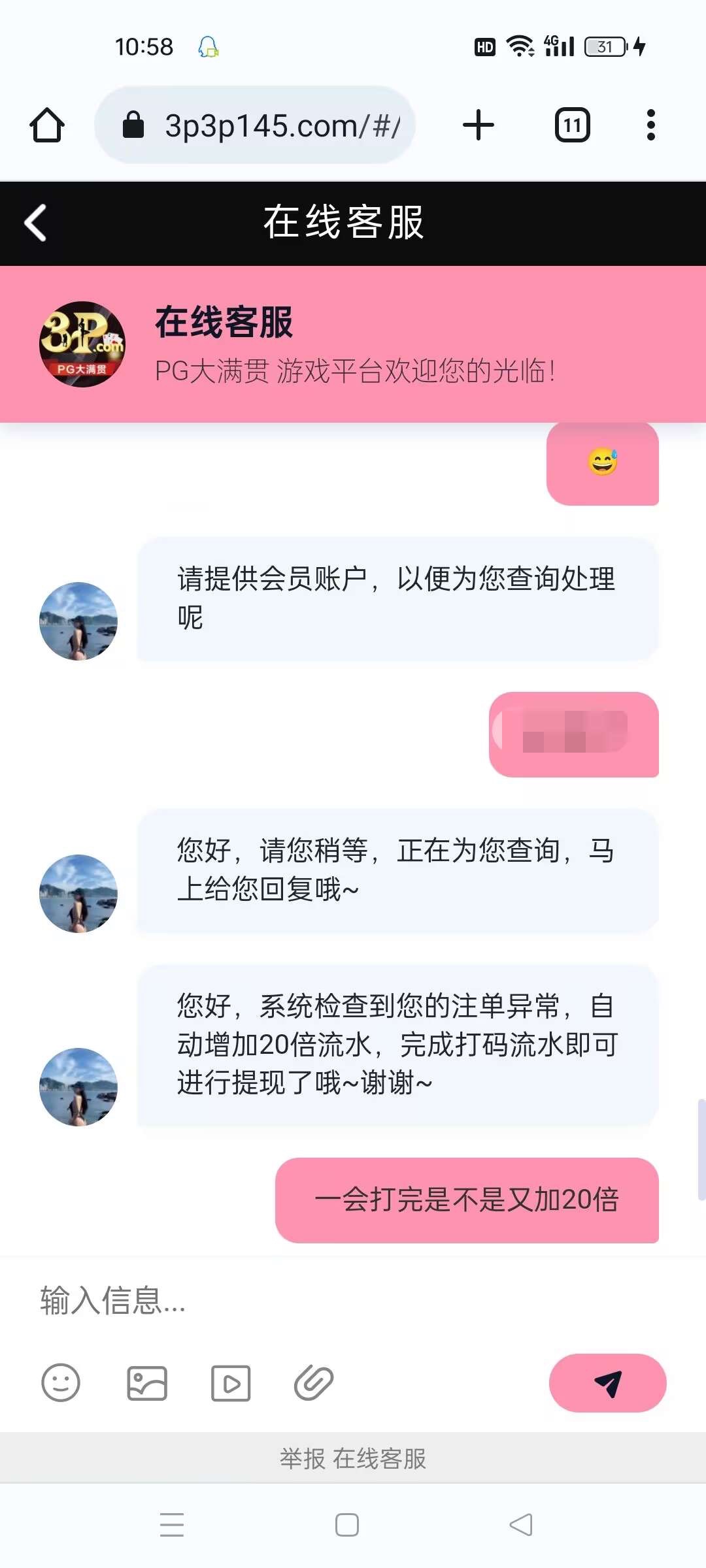Image resolution: width=706 pixels, height=1568 pixels.
Task: Tap the WiFi status indicator
Action: tap(520, 46)
